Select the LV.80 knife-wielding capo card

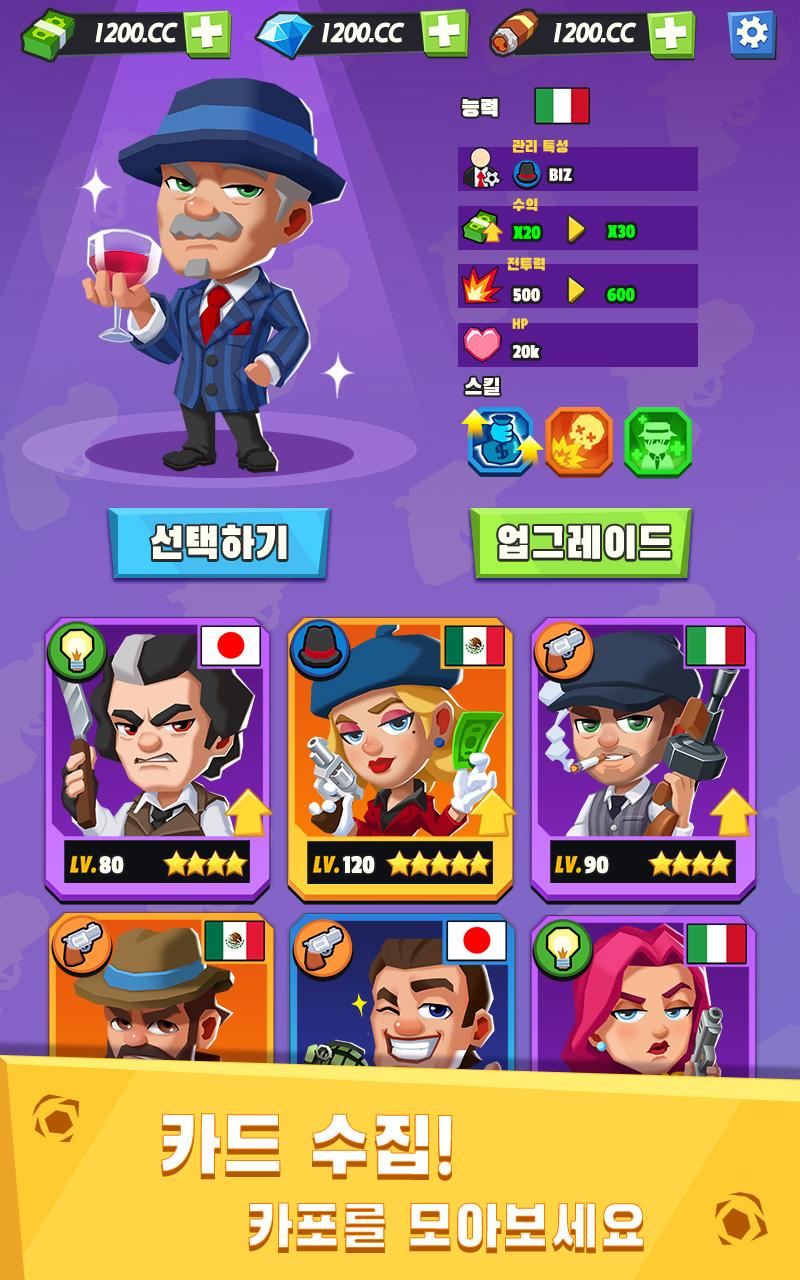pos(158,758)
